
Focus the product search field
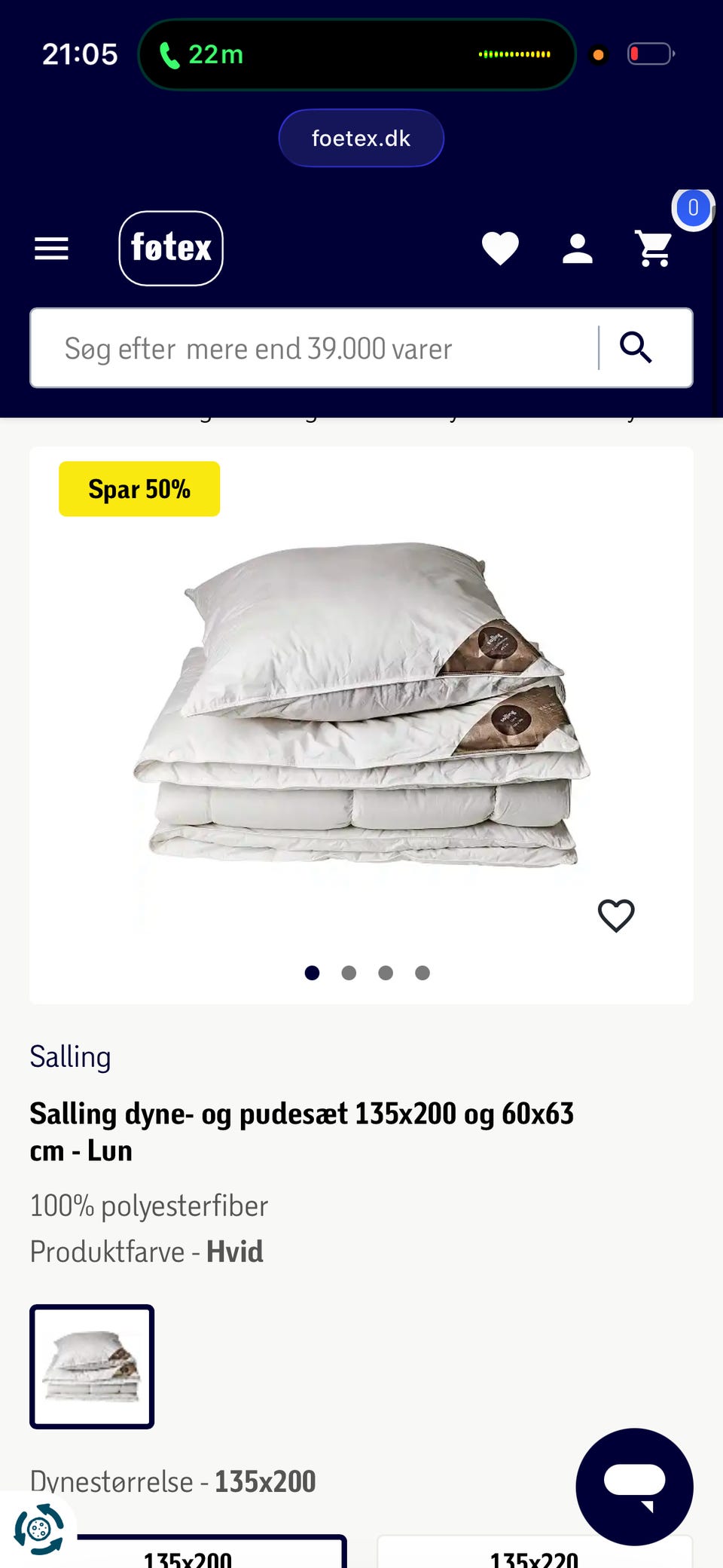click(x=316, y=349)
